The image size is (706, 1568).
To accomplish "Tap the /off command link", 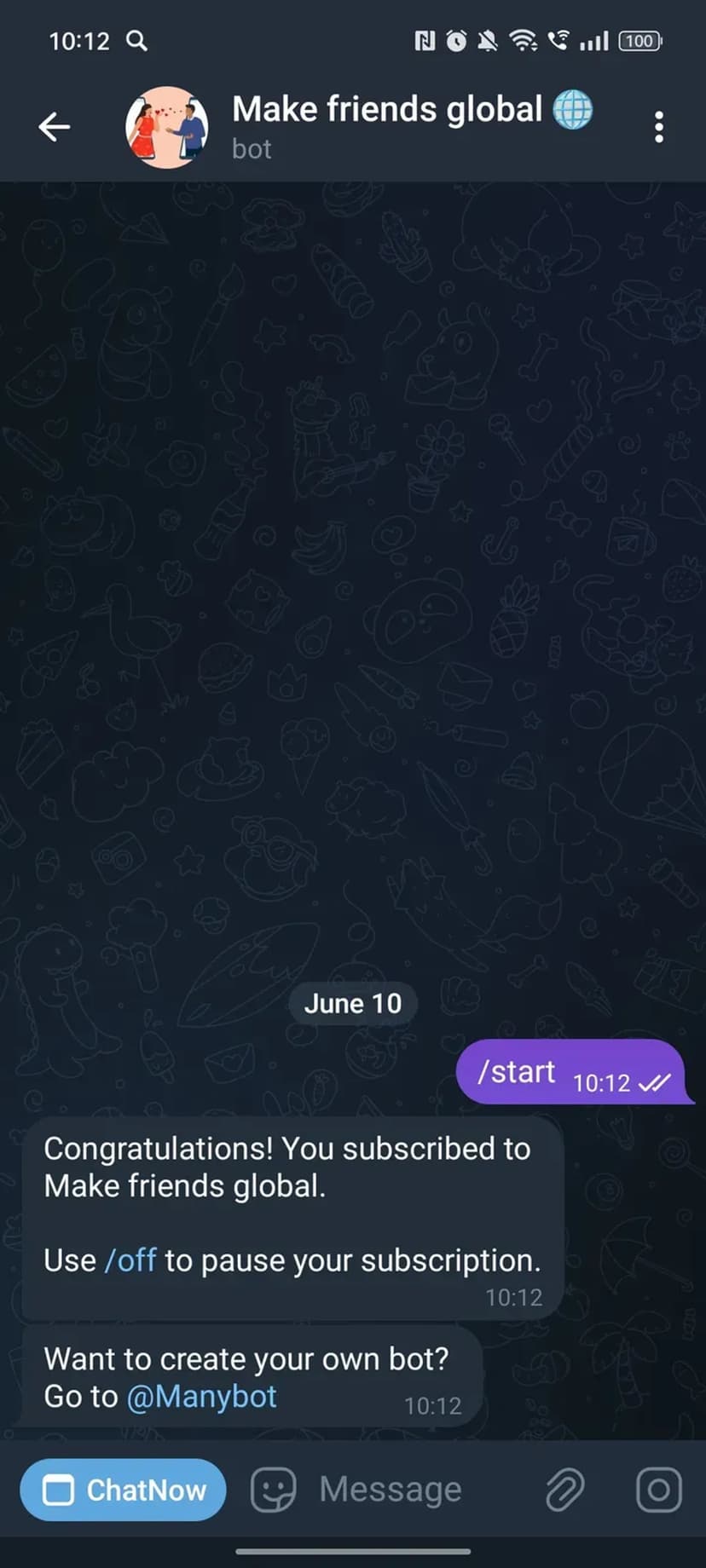I will [x=130, y=1260].
